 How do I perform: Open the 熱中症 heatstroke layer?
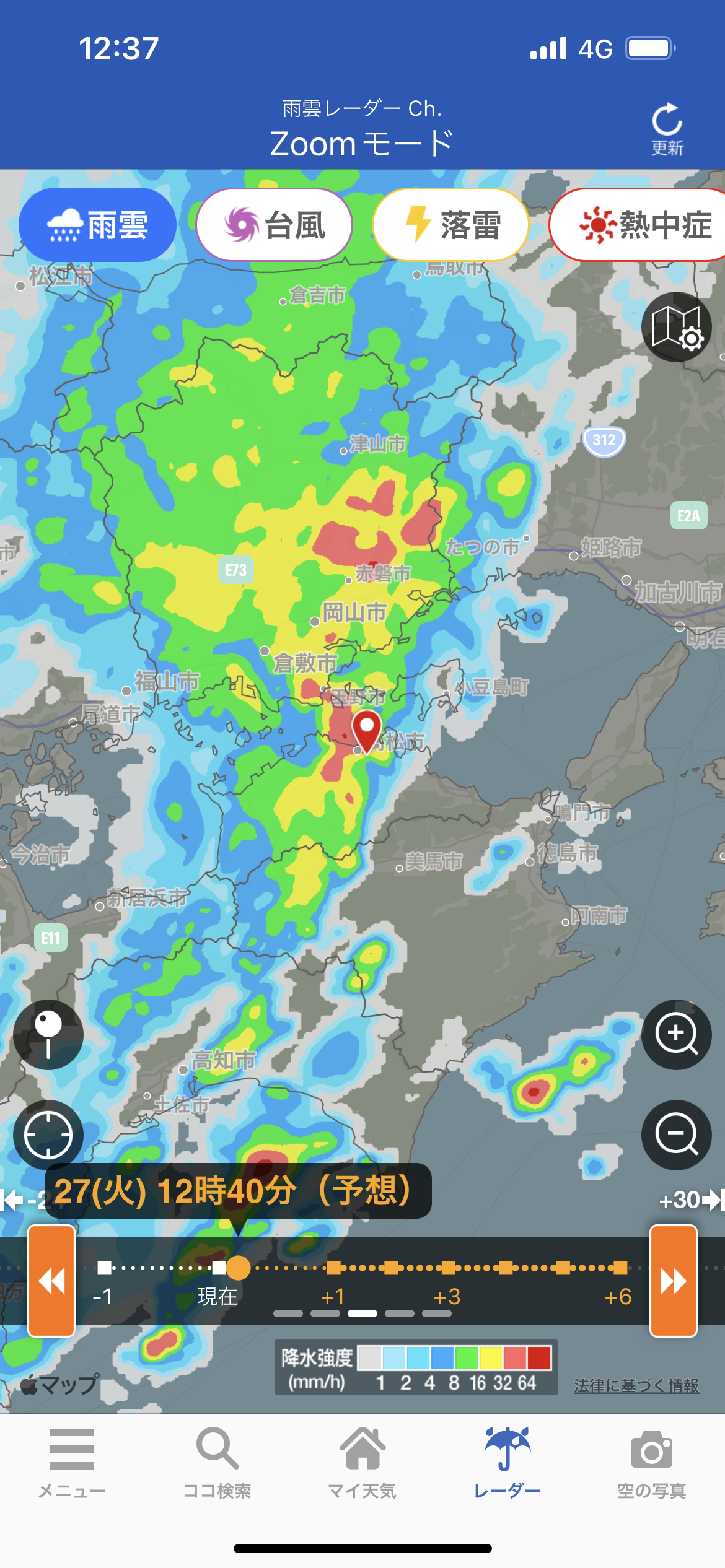point(638,225)
